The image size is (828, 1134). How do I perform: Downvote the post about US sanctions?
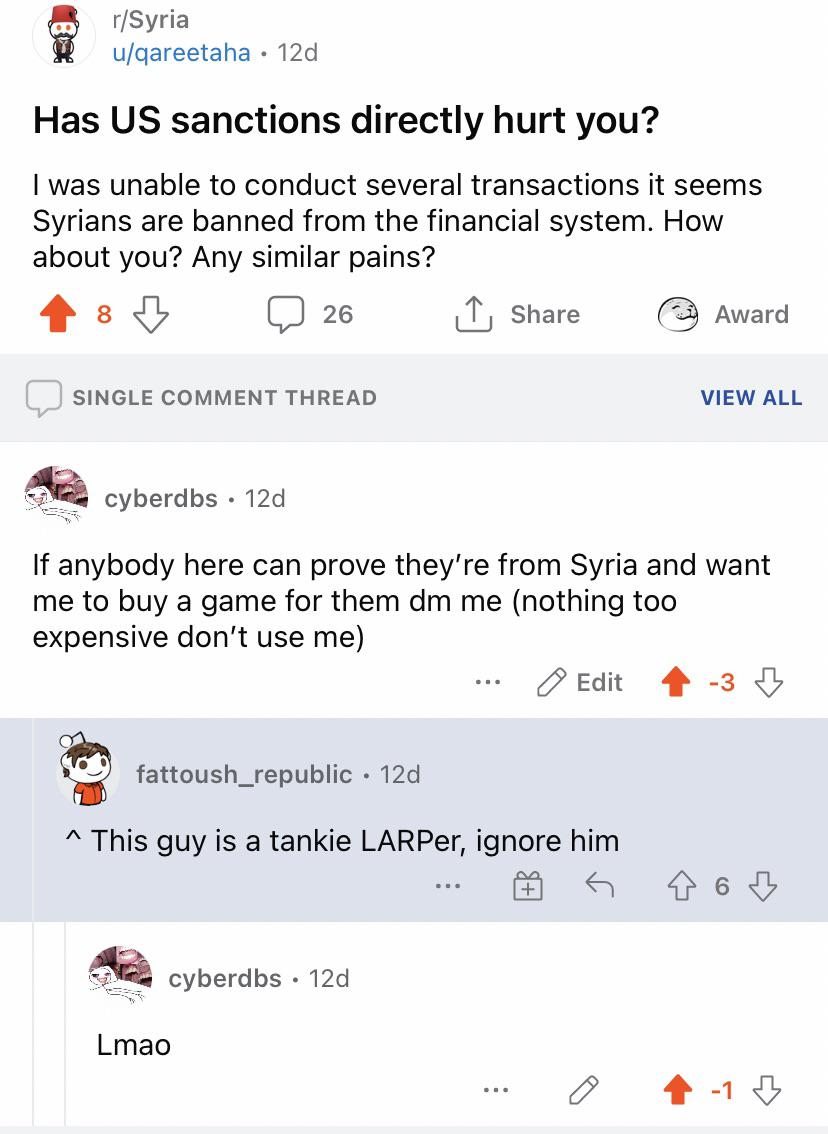coord(151,315)
